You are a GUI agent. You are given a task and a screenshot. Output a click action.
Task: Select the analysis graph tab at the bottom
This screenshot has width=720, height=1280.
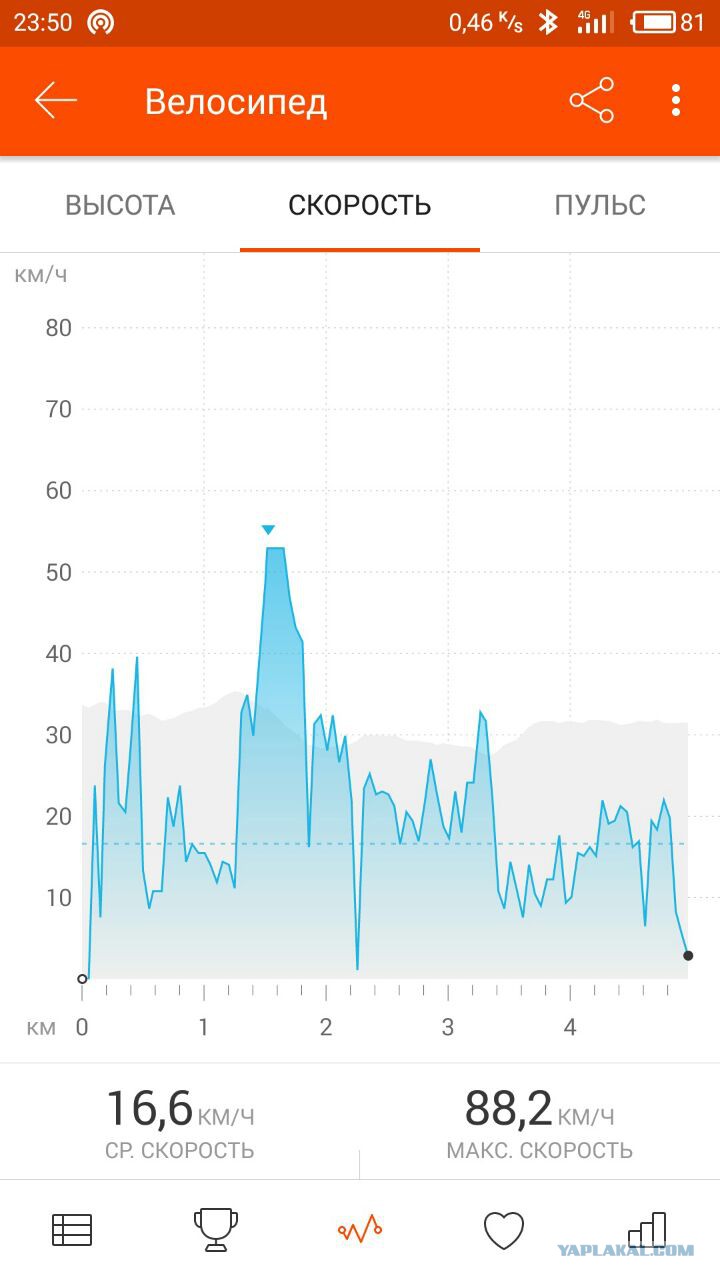[x=360, y=1230]
